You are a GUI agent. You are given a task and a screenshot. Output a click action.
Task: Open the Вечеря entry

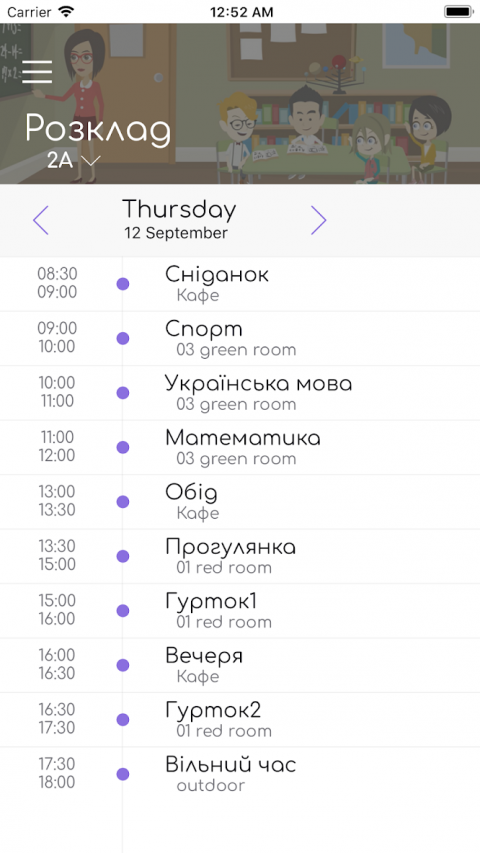(240, 665)
